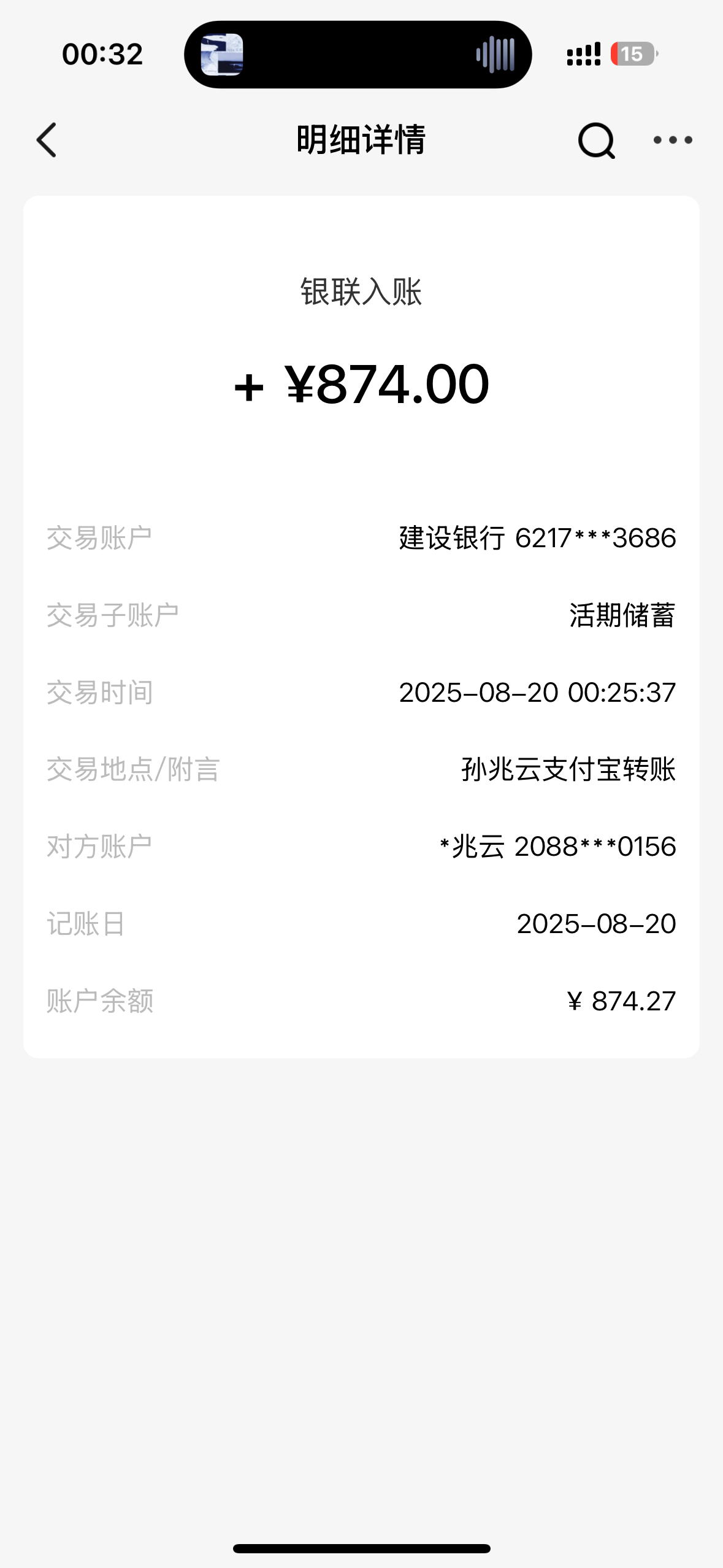Open the search icon on the detail page
Image resolution: width=723 pixels, height=1568 pixels.
pyautogui.click(x=595, y=140)
